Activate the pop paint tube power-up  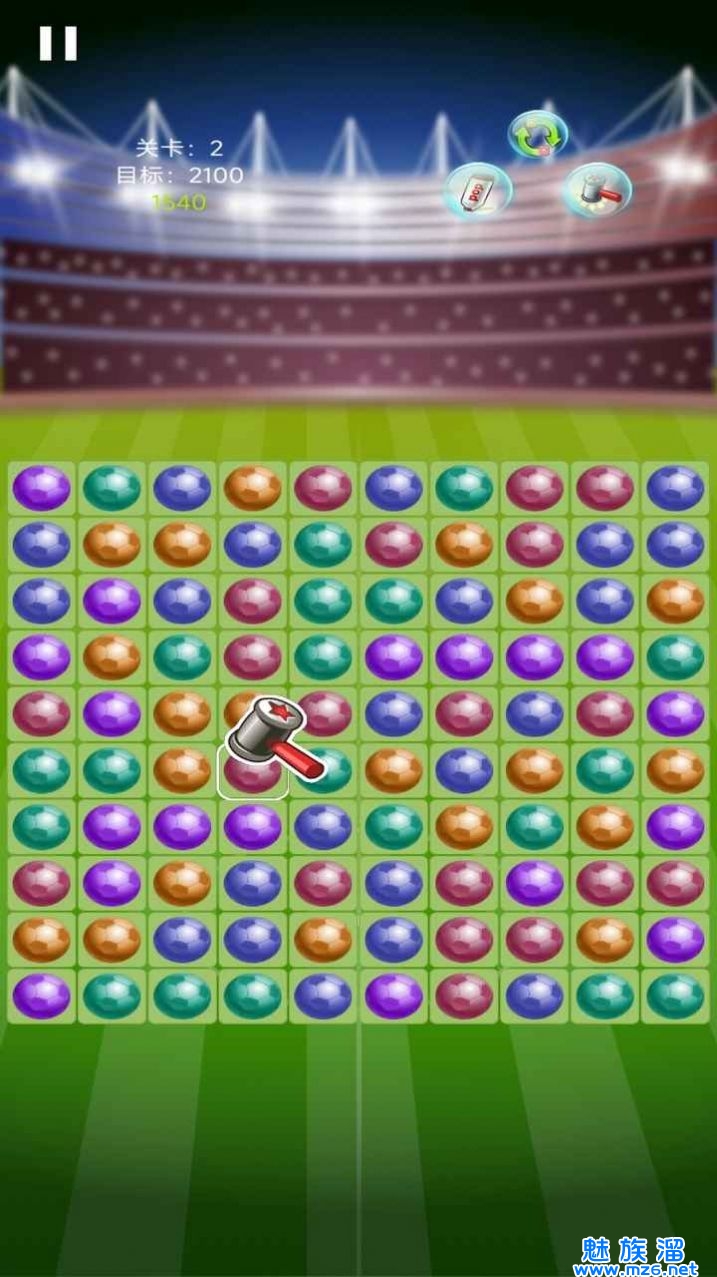(477, 189)
